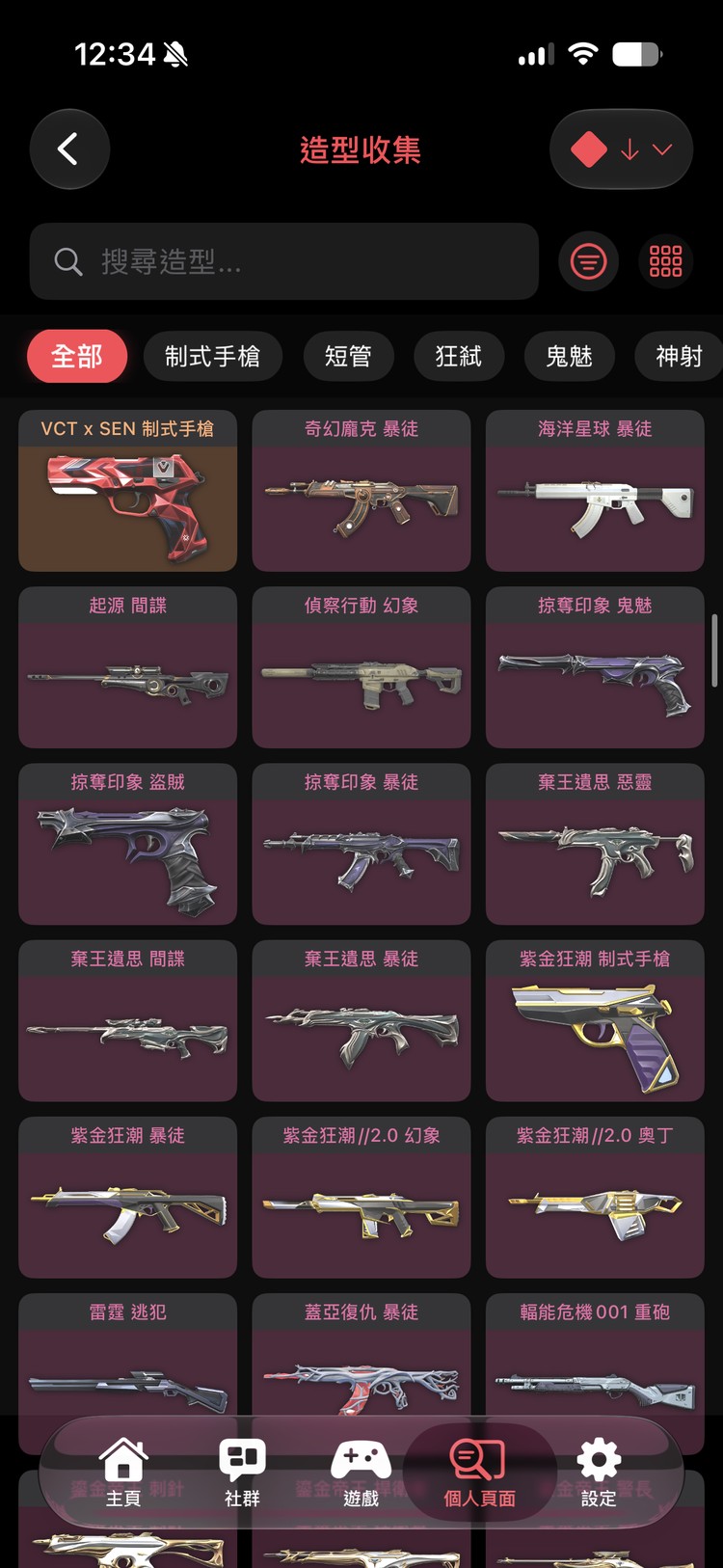Screen dimensions: 723x1568
Task: Open VCT x SEN 制式手槍 skin
Action: [127, 491]
